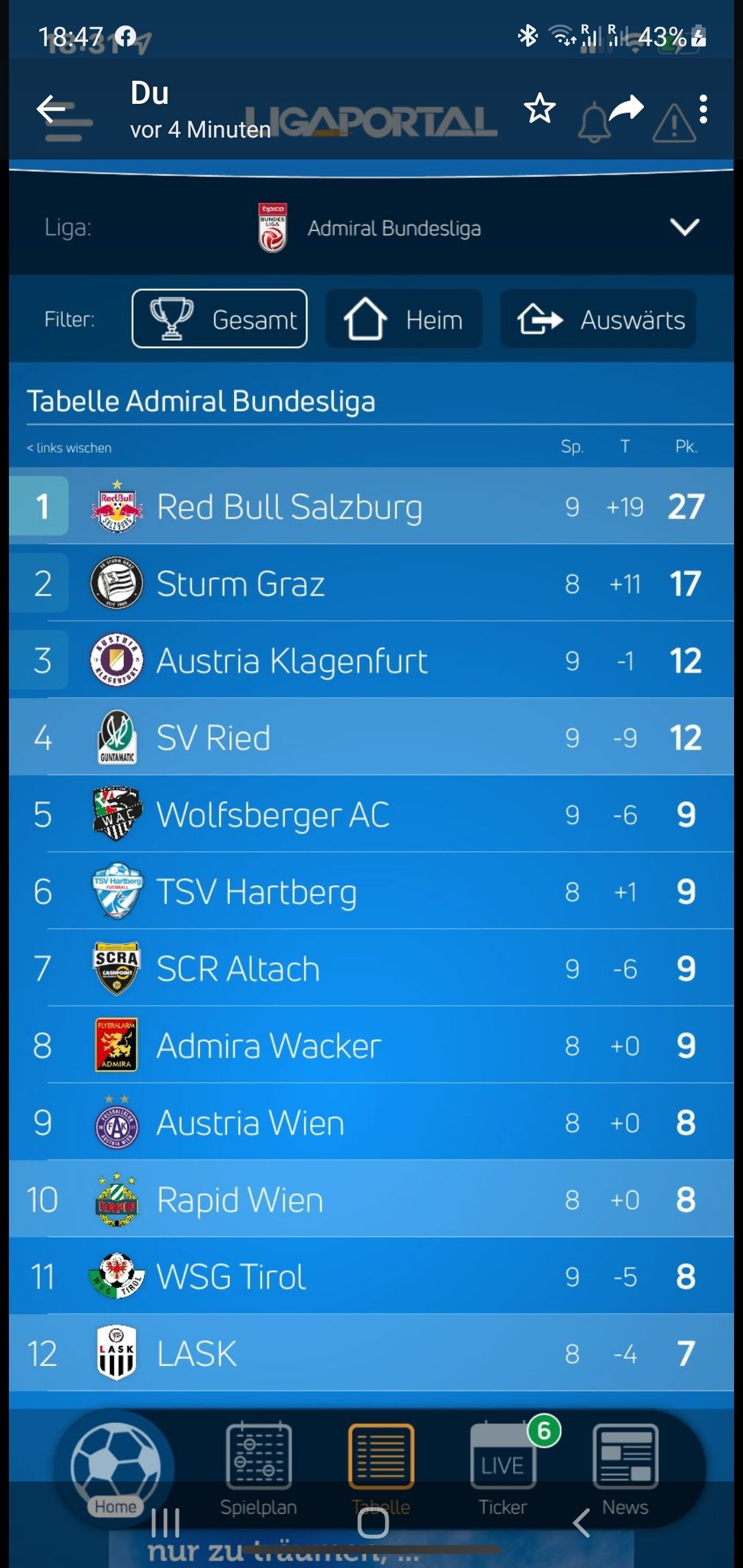Forward this image with the arrow icon

(x=626, y=108)
